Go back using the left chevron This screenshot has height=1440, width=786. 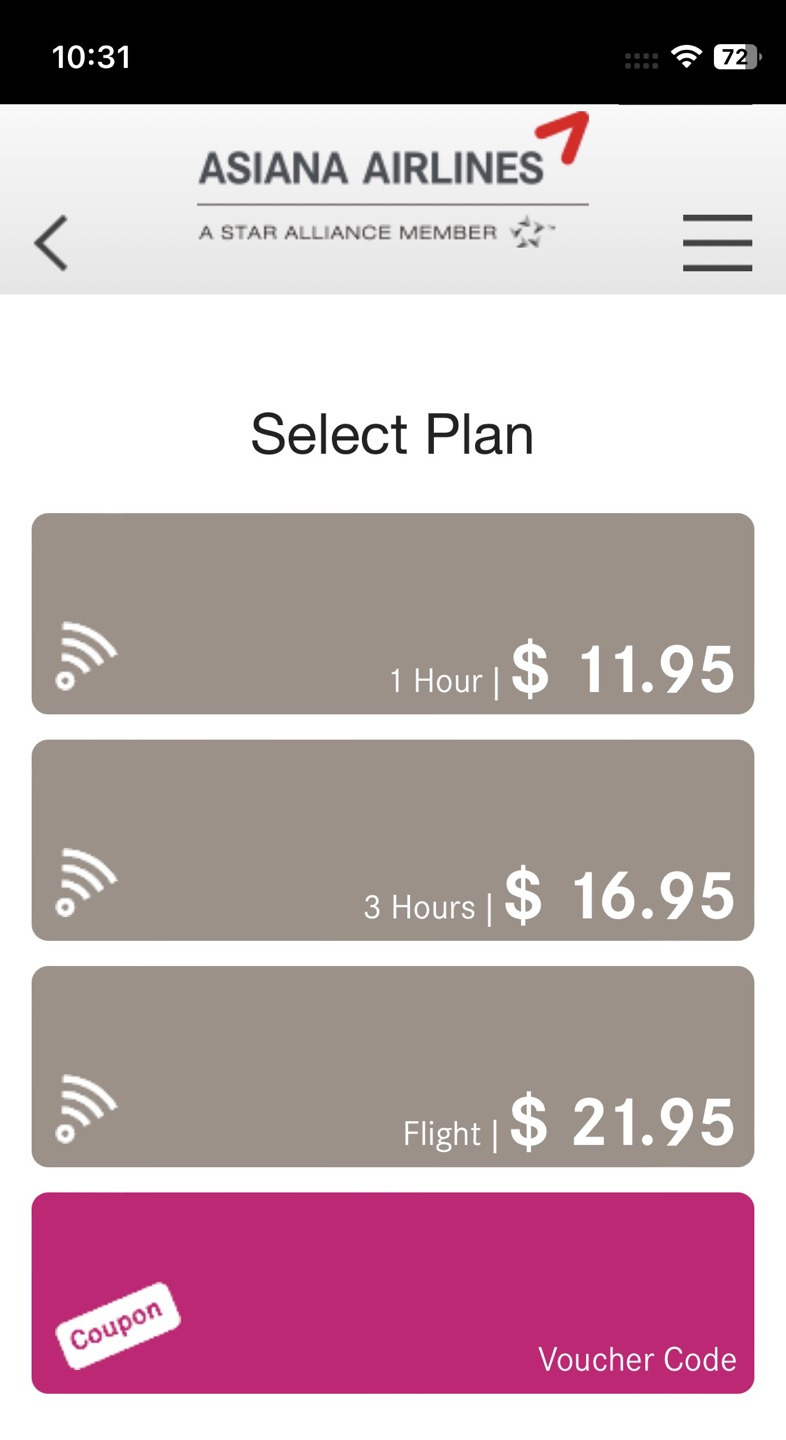pyautogui.click(x=50, y=242)
